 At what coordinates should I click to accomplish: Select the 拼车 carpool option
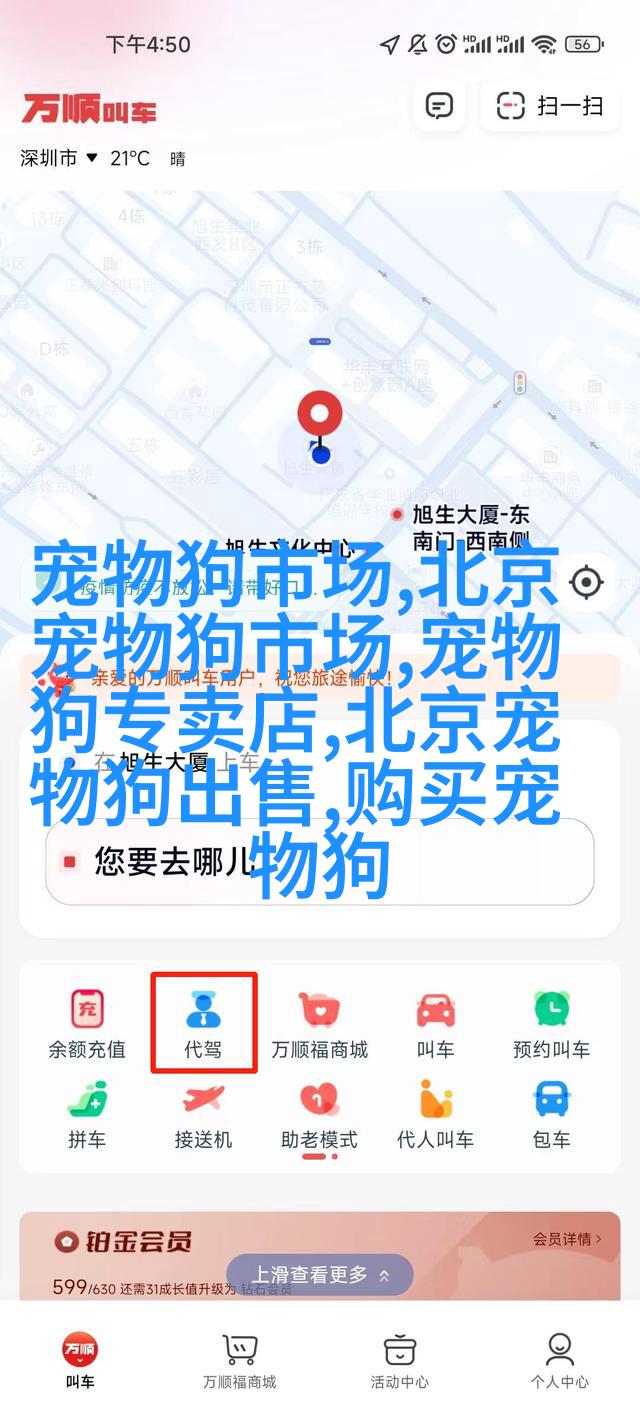[x=87, y=1114]
